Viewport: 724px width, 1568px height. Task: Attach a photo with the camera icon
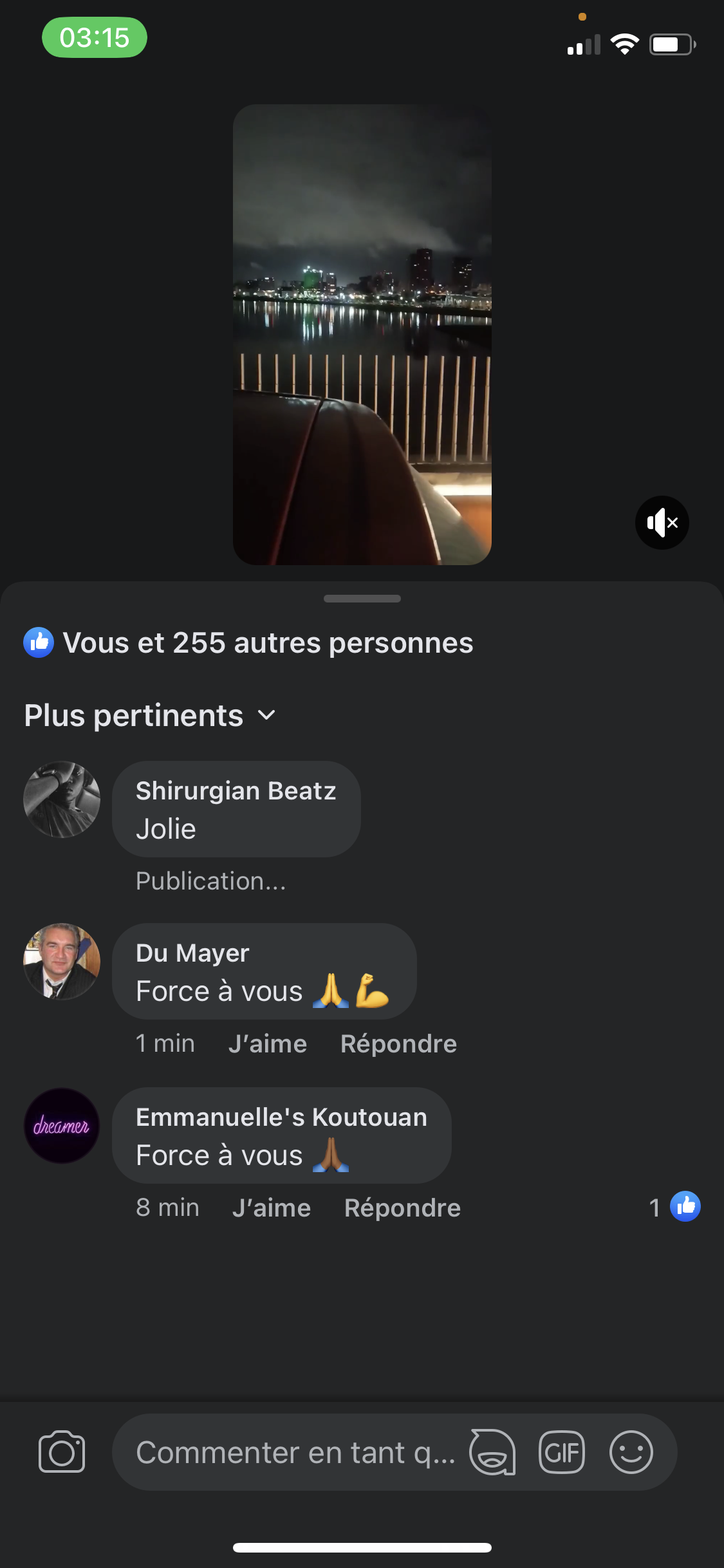pos(62,1452)
